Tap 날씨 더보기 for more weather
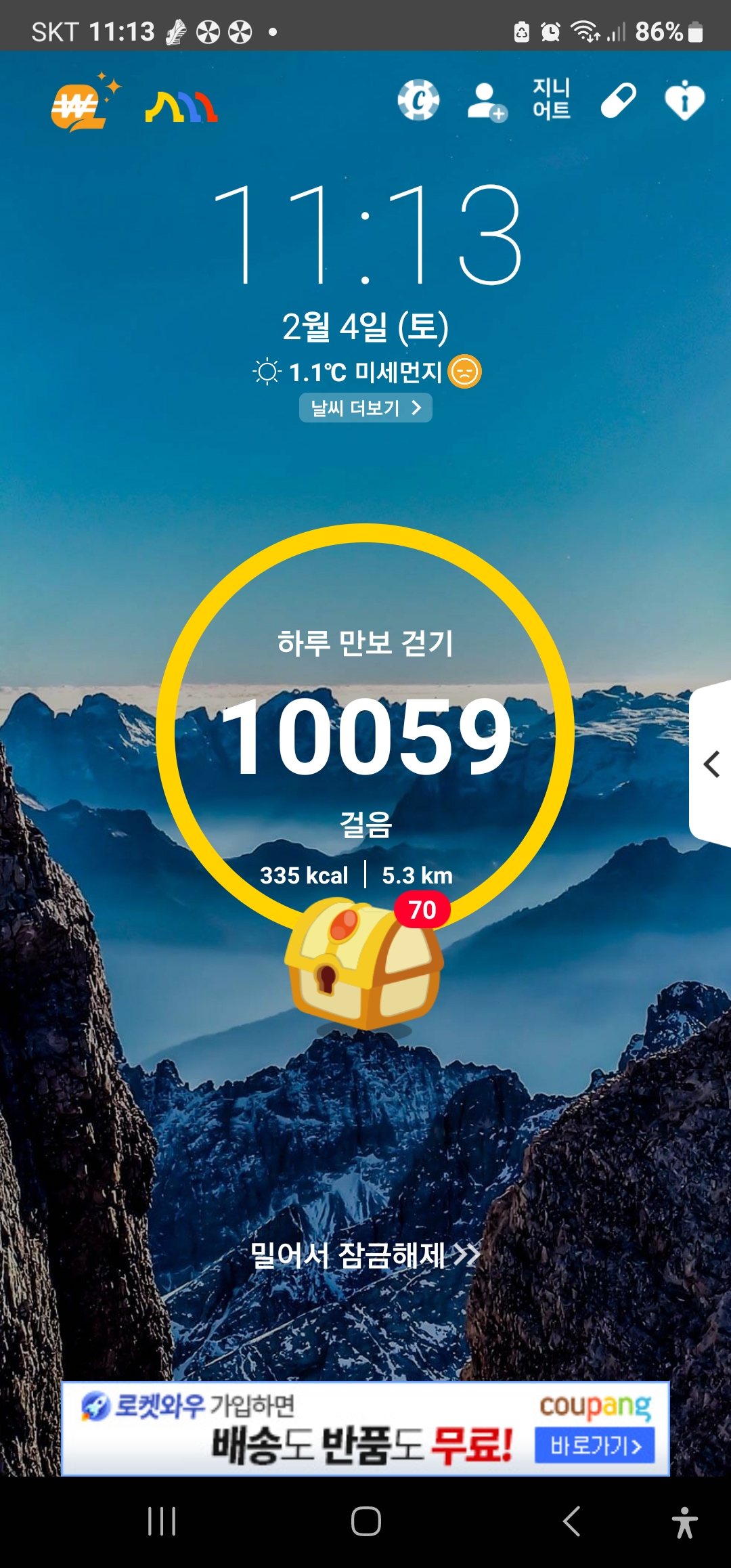The image size is (731, 1568). (365, 408)
